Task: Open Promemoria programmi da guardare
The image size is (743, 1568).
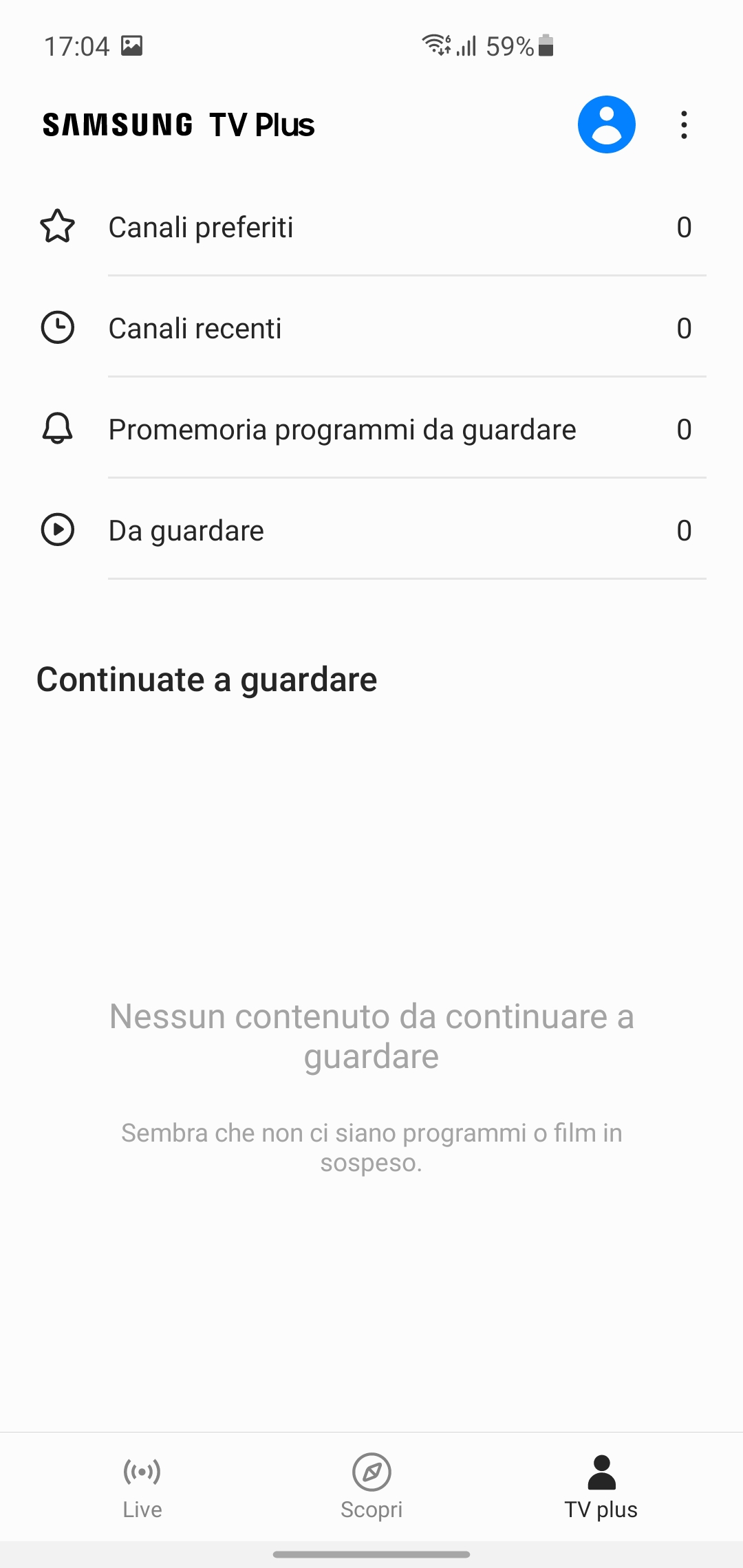Action: point(371,429)
